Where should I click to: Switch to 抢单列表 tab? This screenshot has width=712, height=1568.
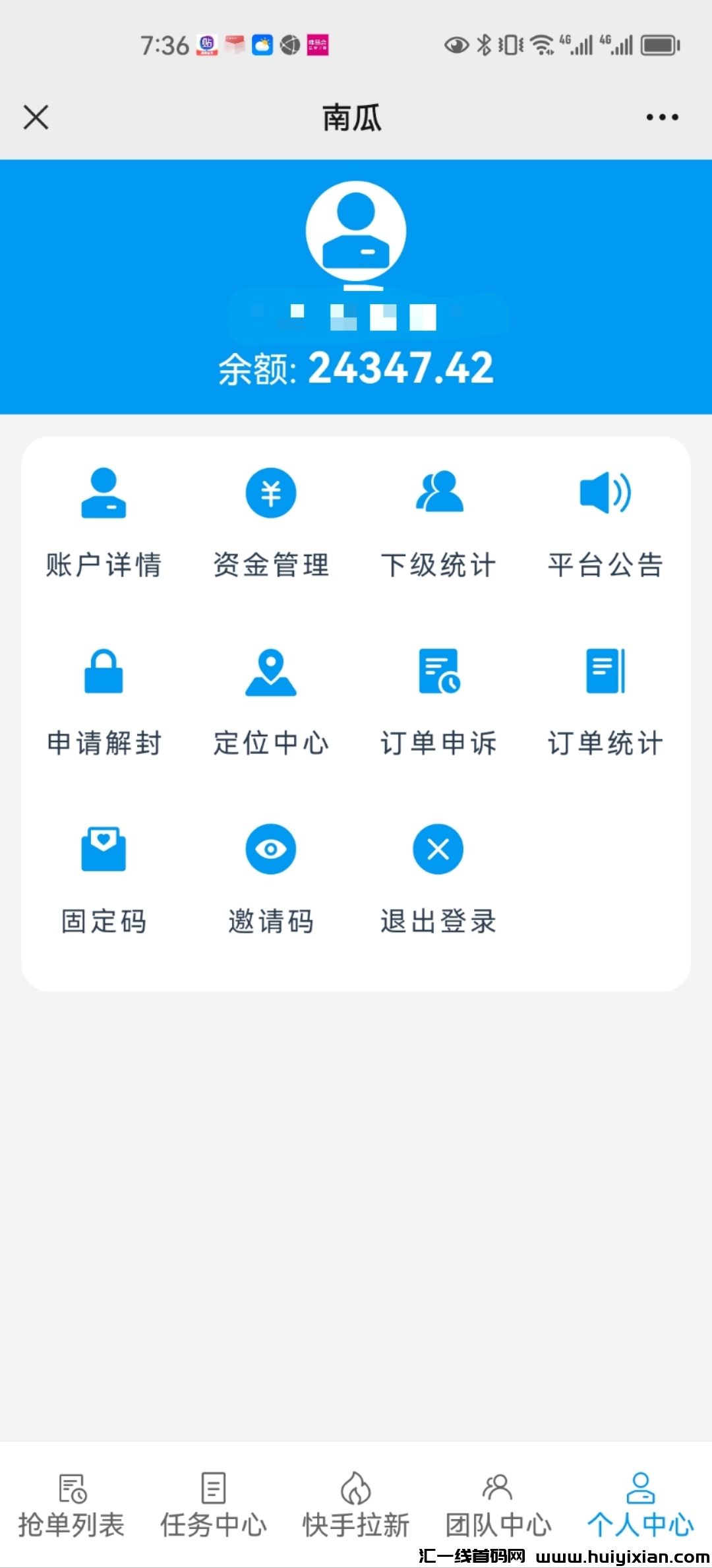coord(71,1511)
